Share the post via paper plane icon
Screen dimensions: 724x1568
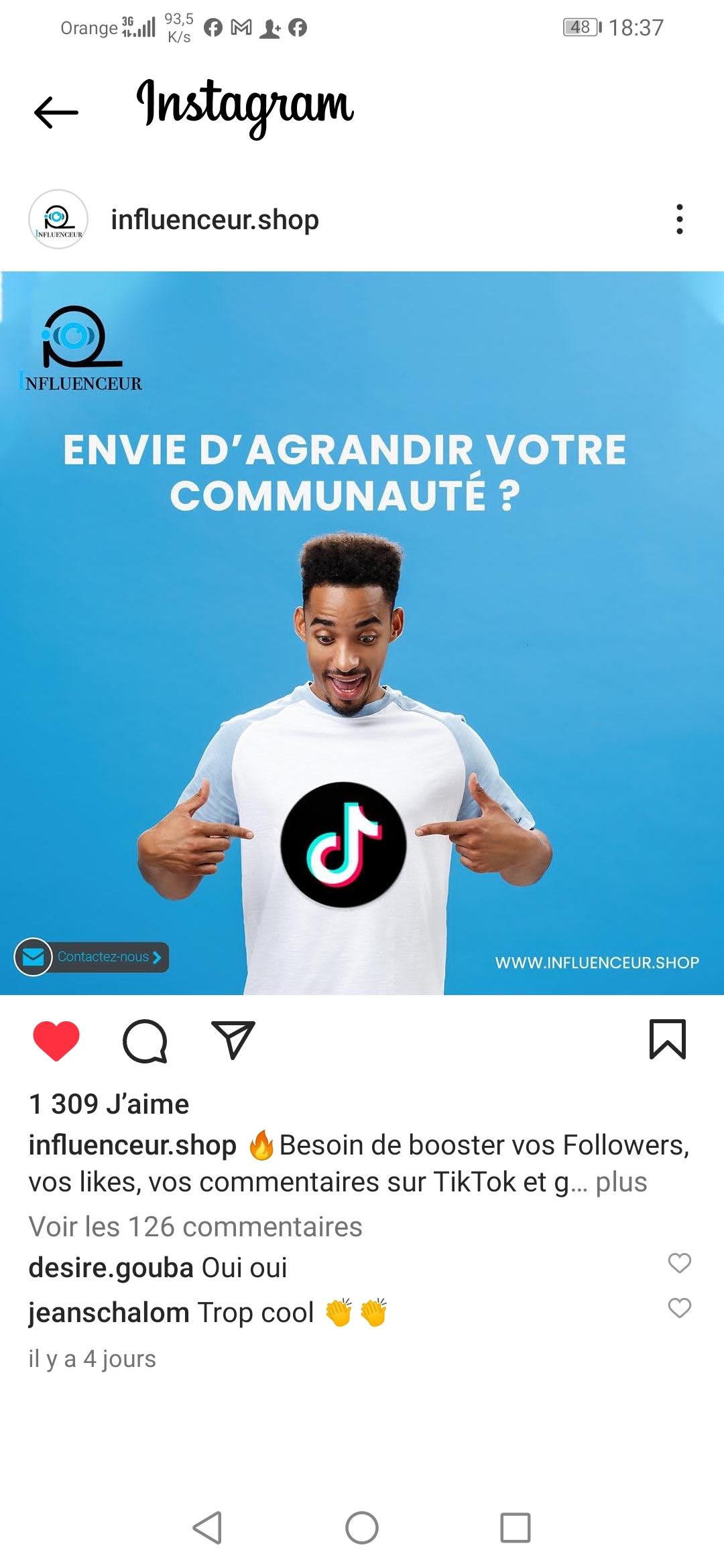pos(233,1040)
